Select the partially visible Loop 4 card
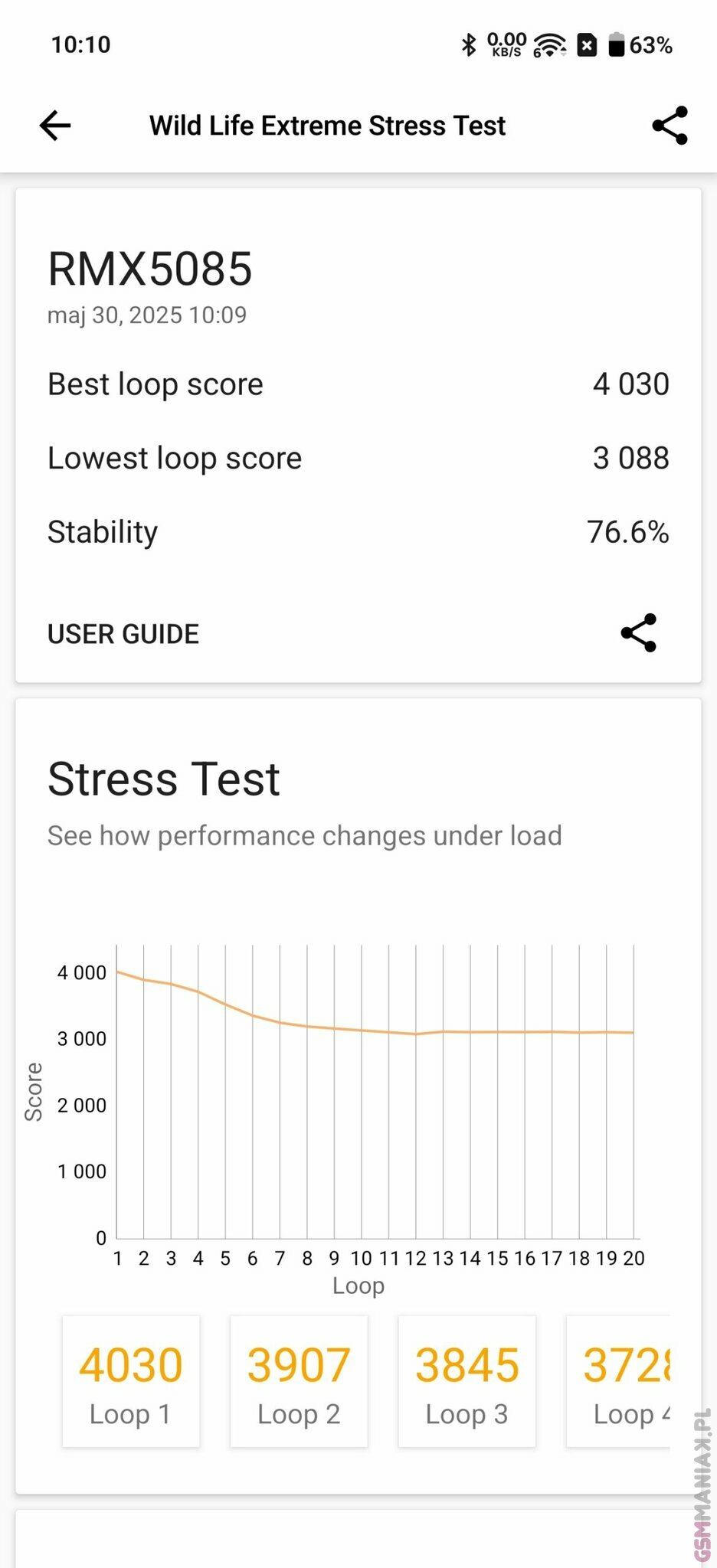The width and height of the screenshot is (717, 1568). [x=619, y=1381]
